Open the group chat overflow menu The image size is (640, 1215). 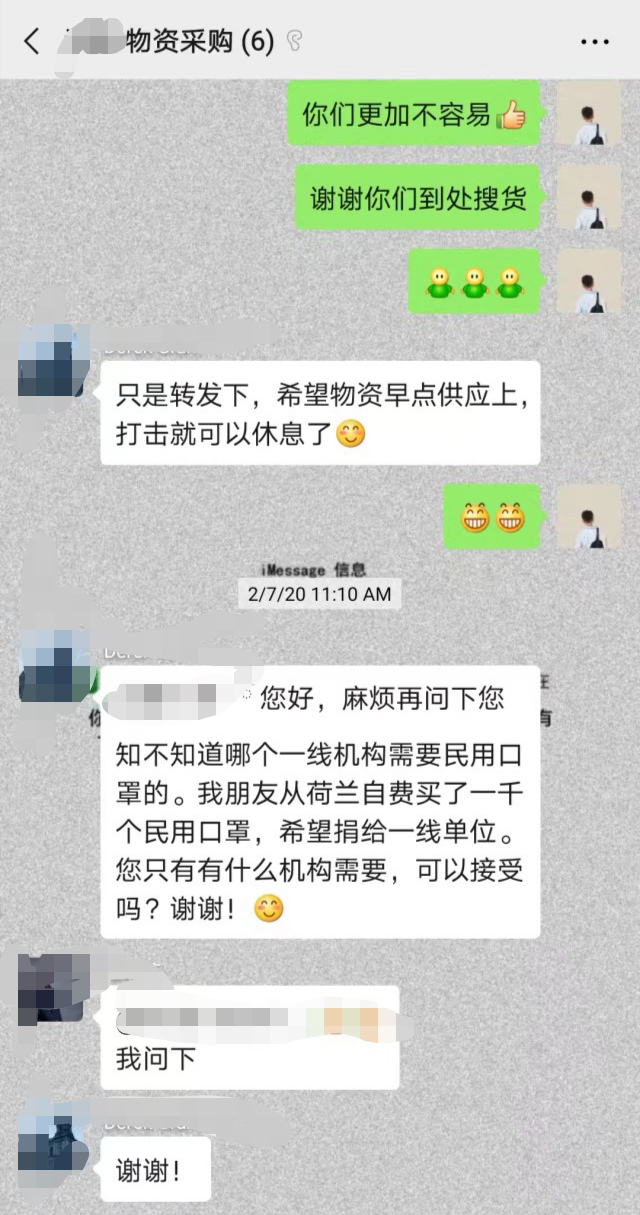[594, 42]
